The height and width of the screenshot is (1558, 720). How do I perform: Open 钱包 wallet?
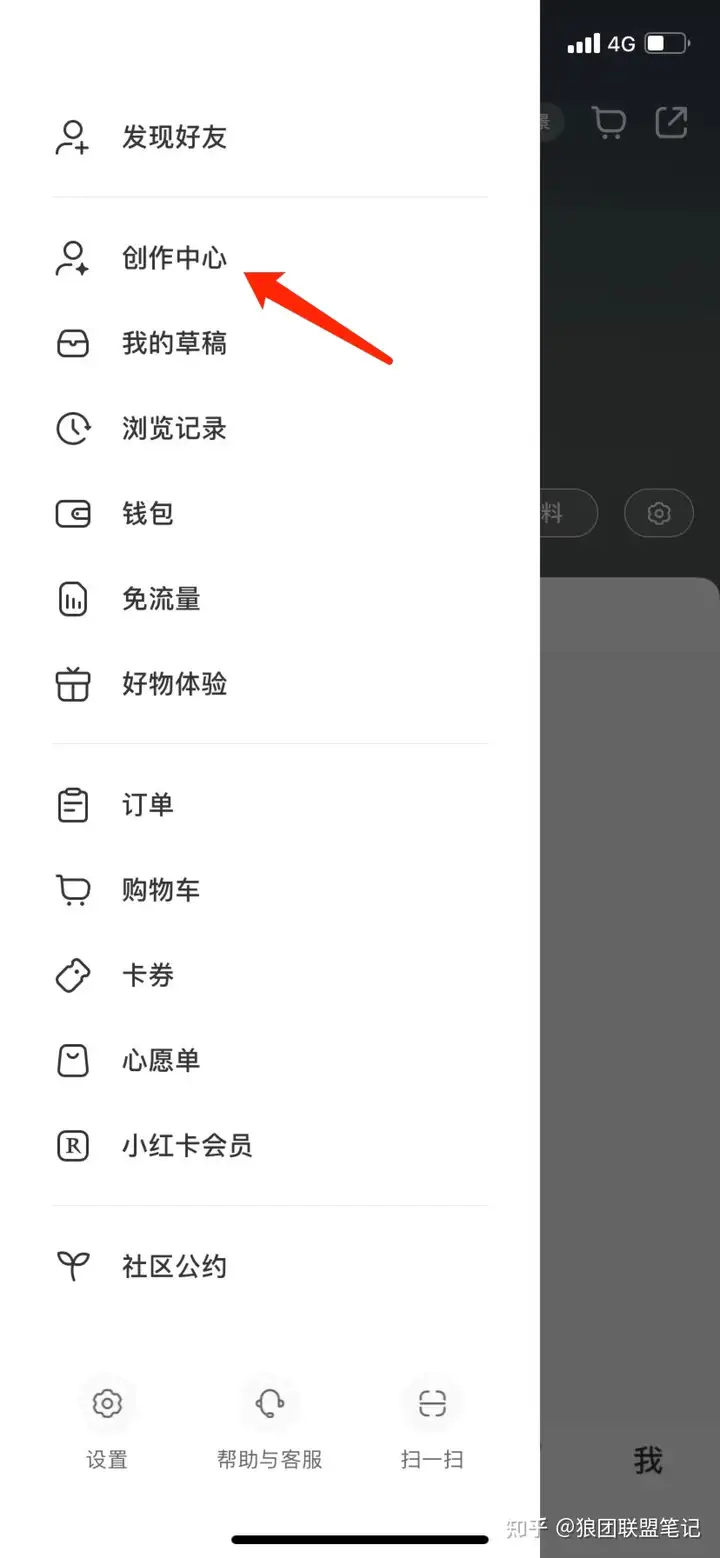pyautogui.click(x=148, y=514)
